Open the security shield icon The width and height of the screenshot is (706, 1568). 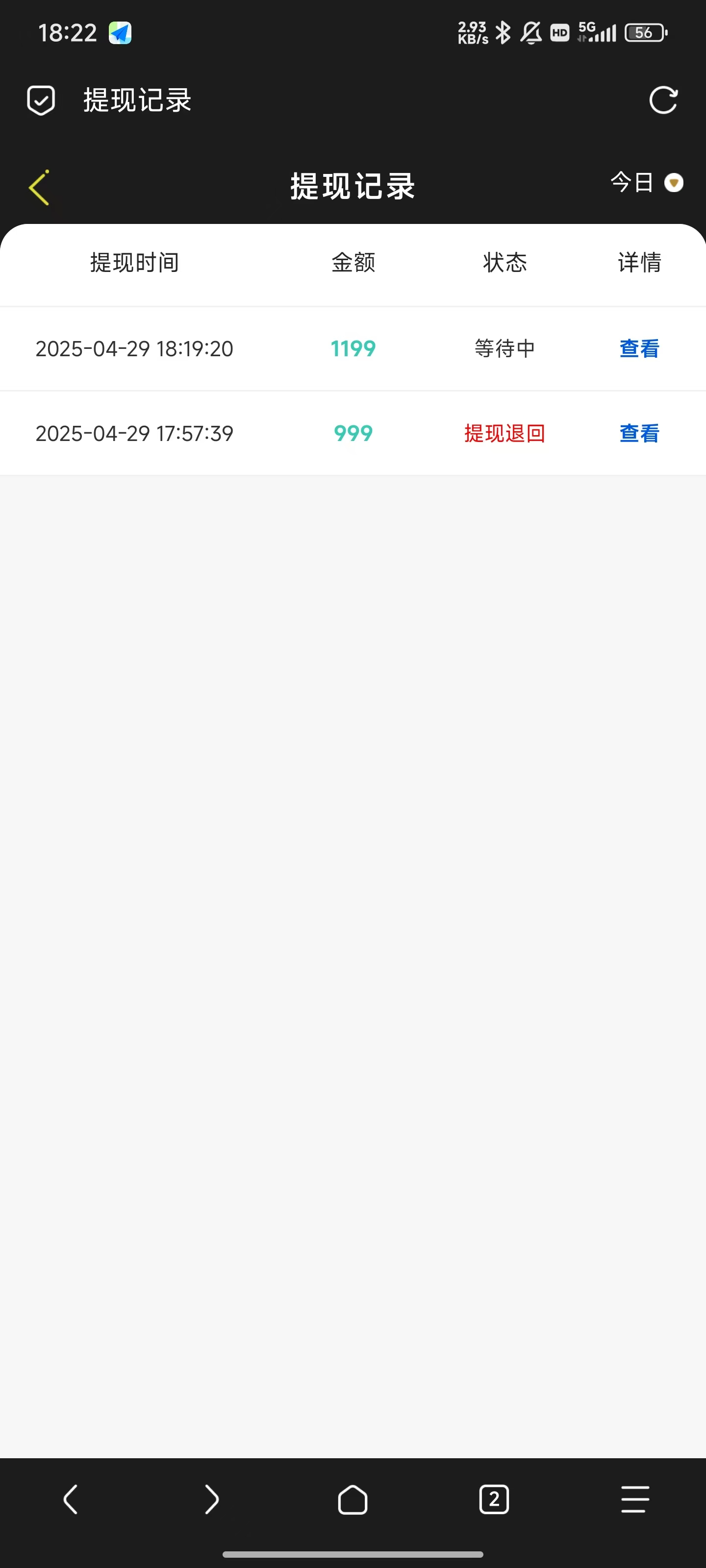[x=41, y=100]
